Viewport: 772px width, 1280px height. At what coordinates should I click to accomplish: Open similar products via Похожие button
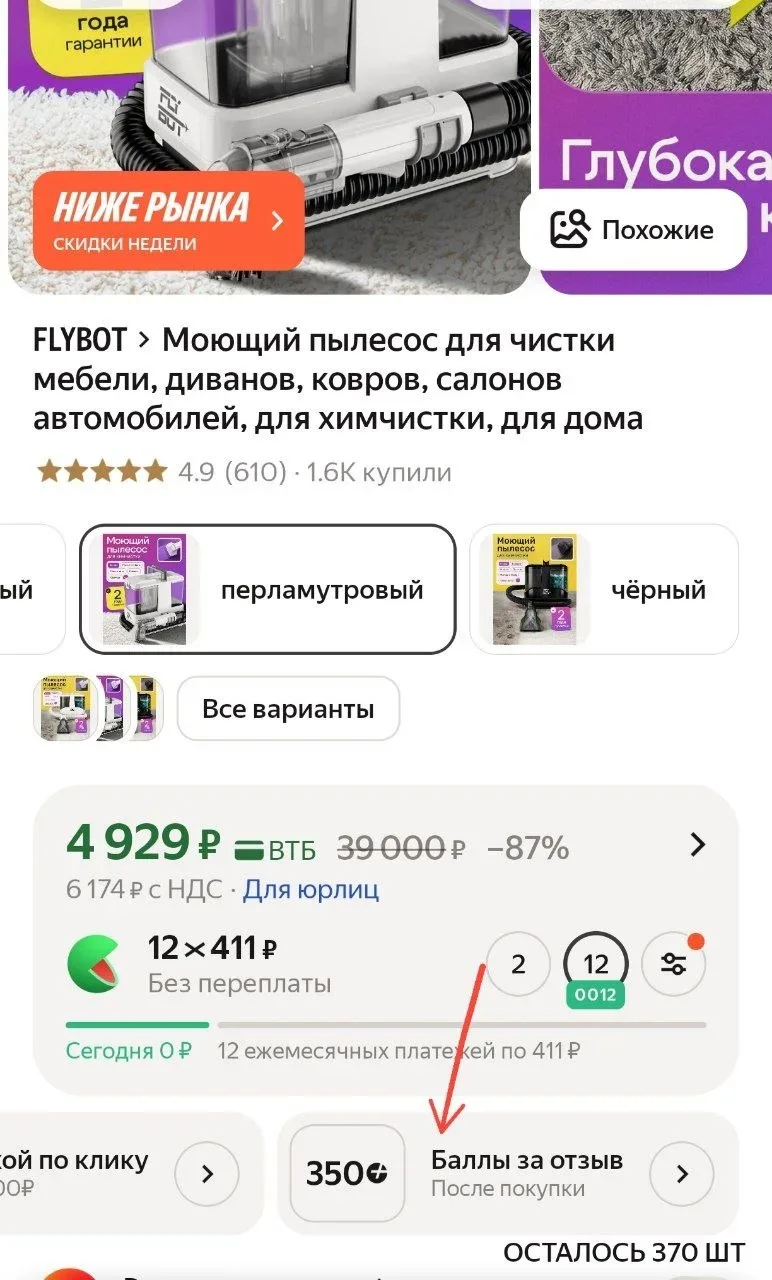coord(633,230)
